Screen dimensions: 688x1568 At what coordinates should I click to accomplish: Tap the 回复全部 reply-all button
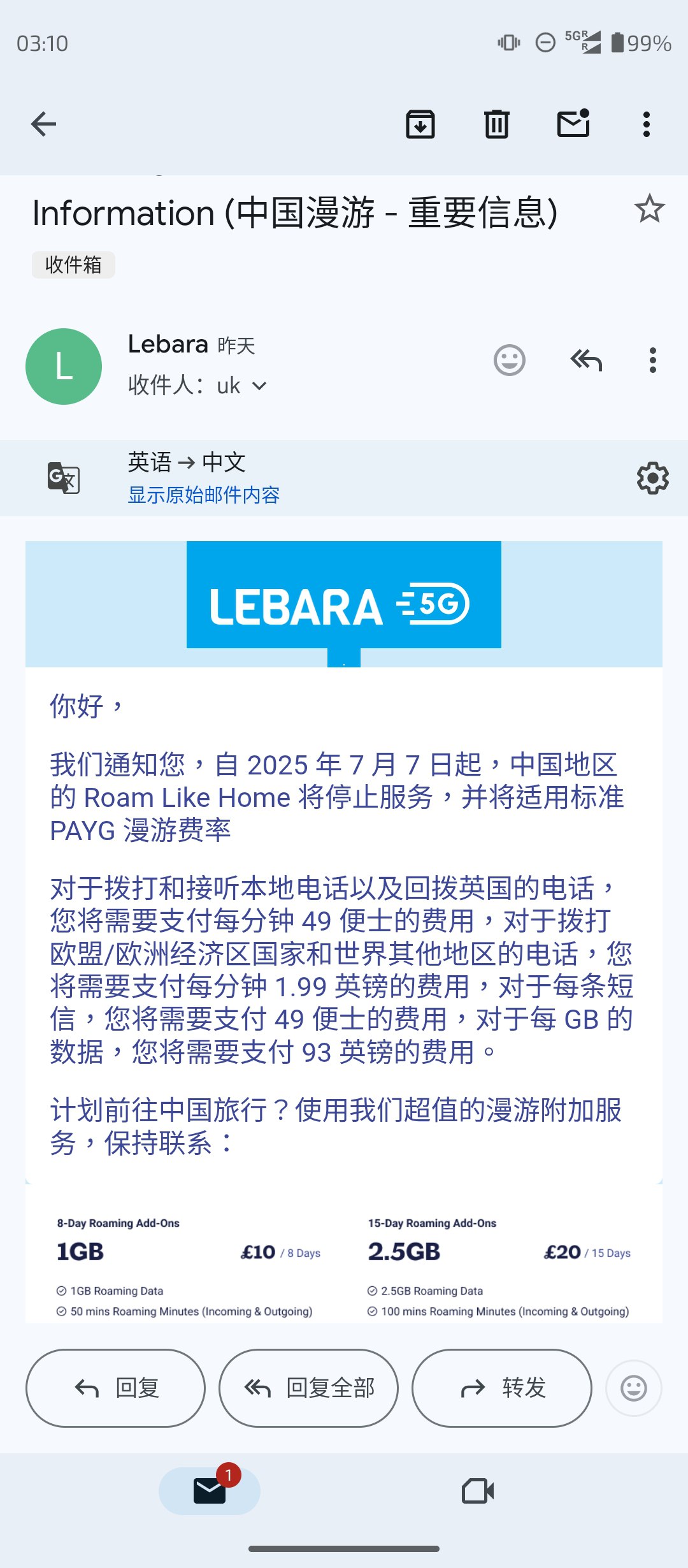pos(309,1388)
